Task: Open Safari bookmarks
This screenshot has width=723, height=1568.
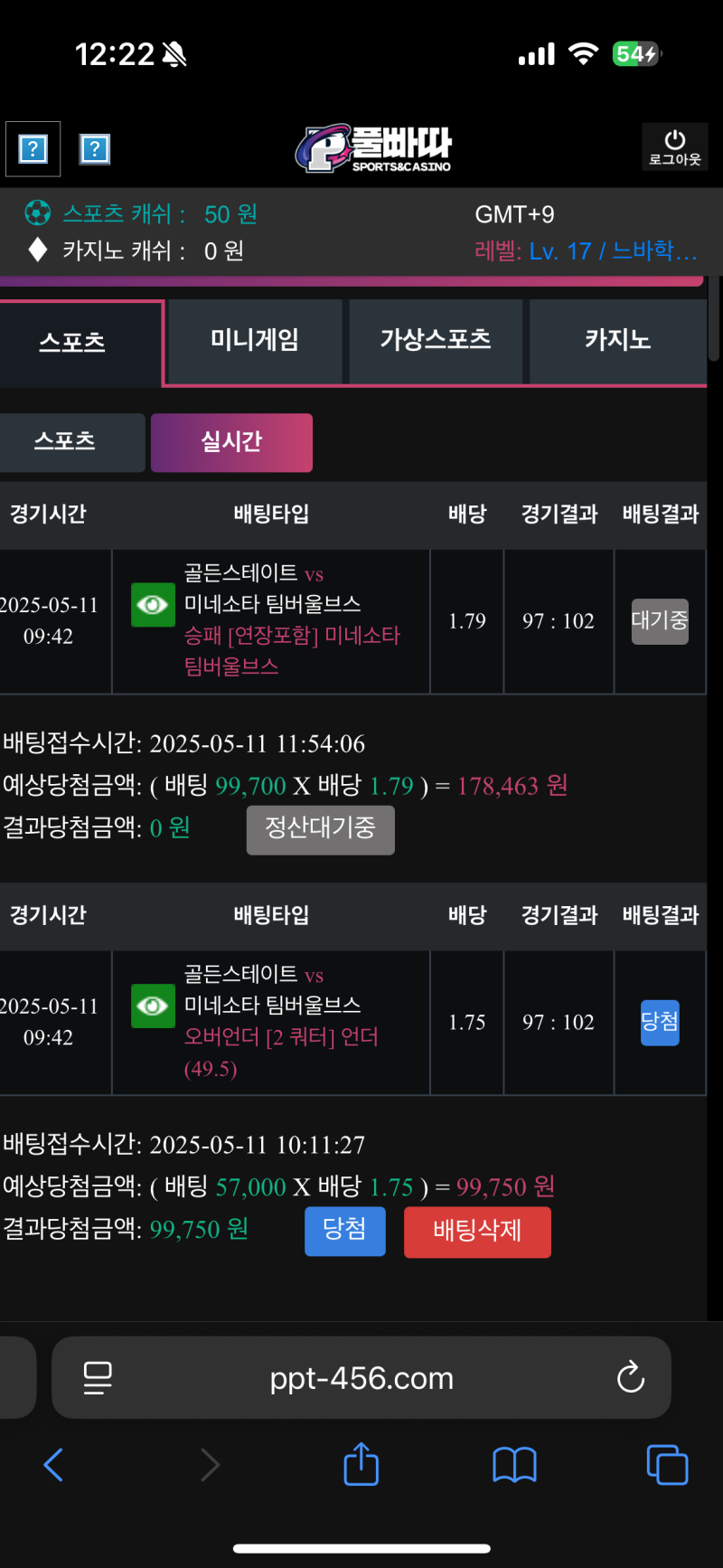Action: [514, 1464]
